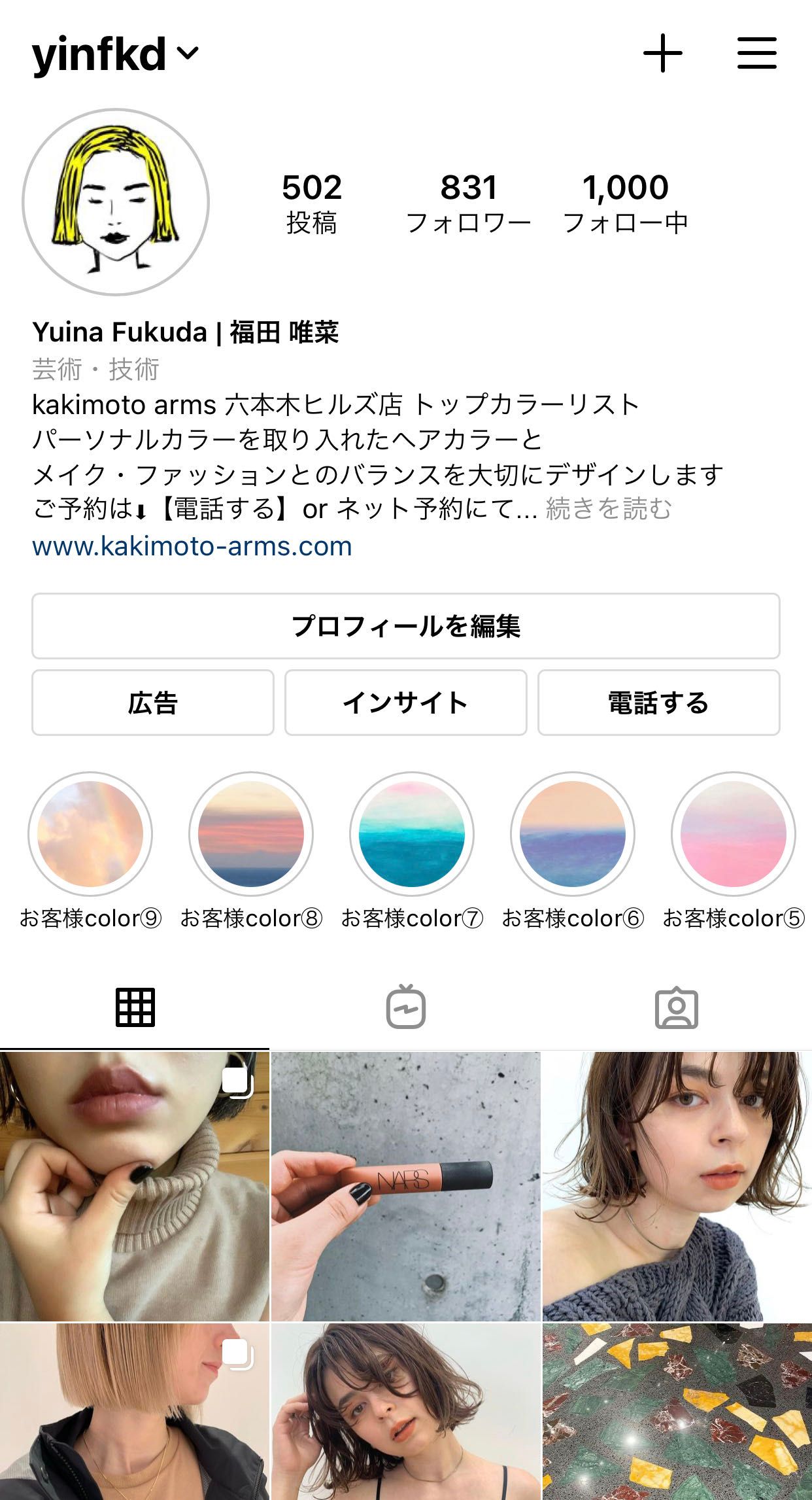Viewport: 812px width, 1500px height.
Task: Expand the bio with 続きを読む
Action: [x=609, y=512]
